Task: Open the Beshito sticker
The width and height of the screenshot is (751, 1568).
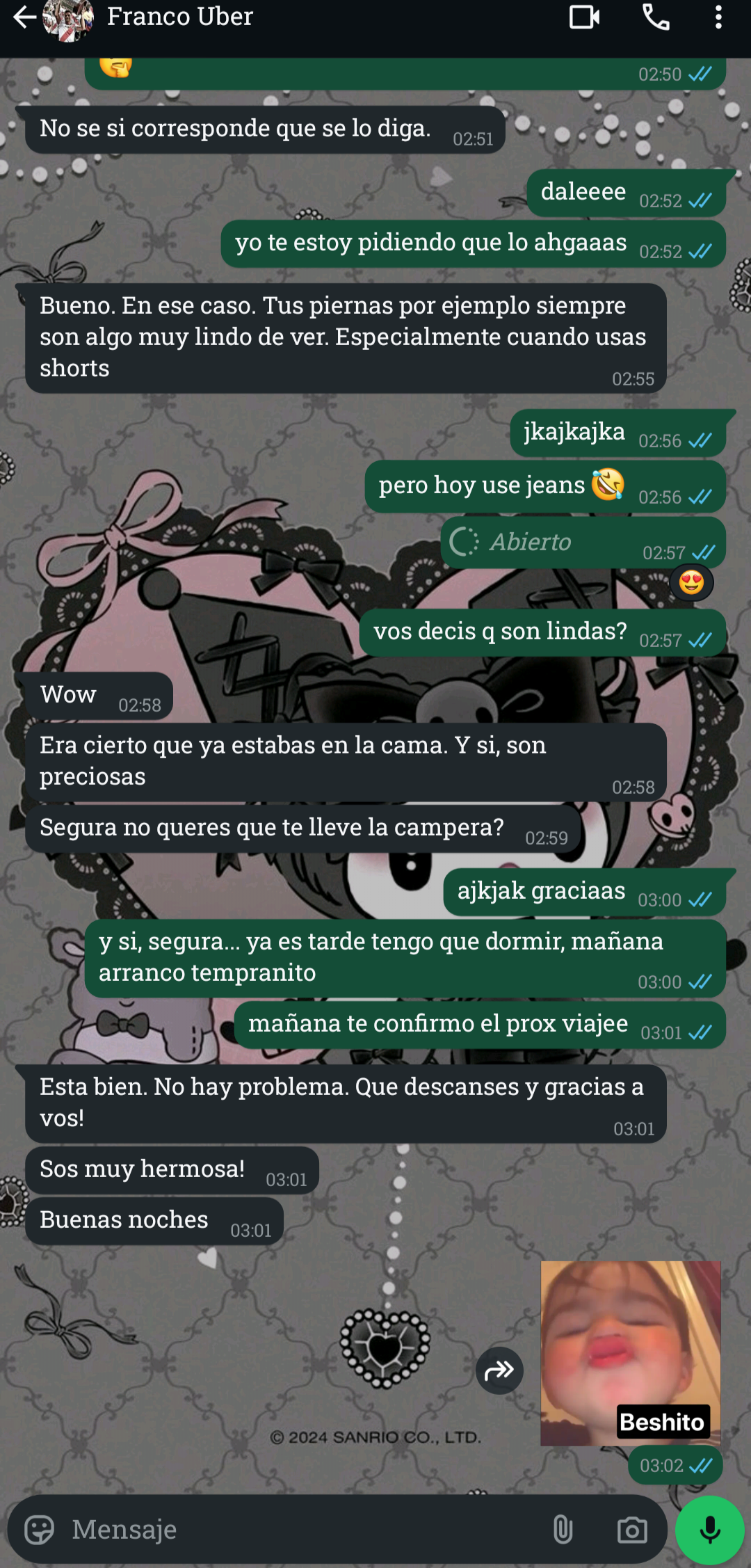Action: click(631, 1353)
